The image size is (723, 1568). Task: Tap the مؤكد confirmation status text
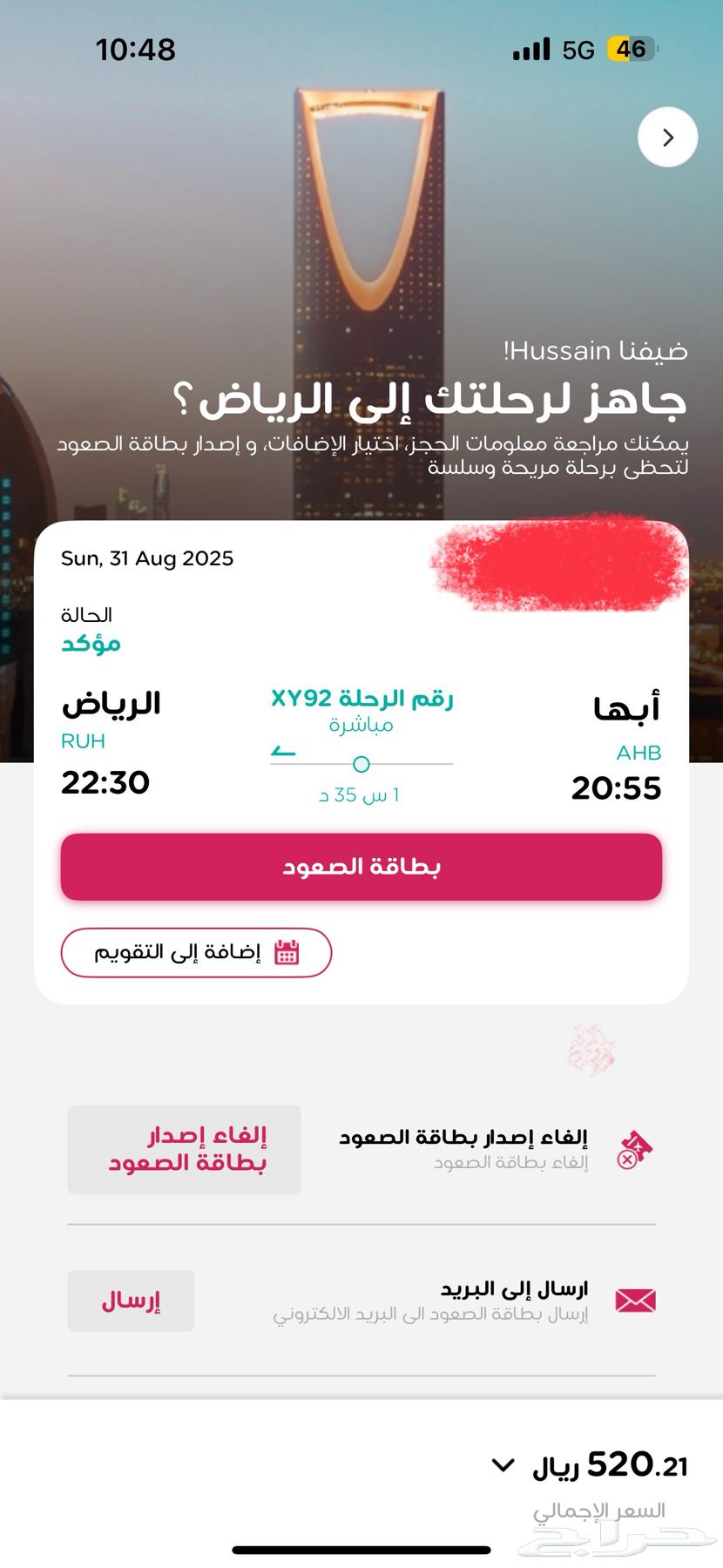coord(91,644)
